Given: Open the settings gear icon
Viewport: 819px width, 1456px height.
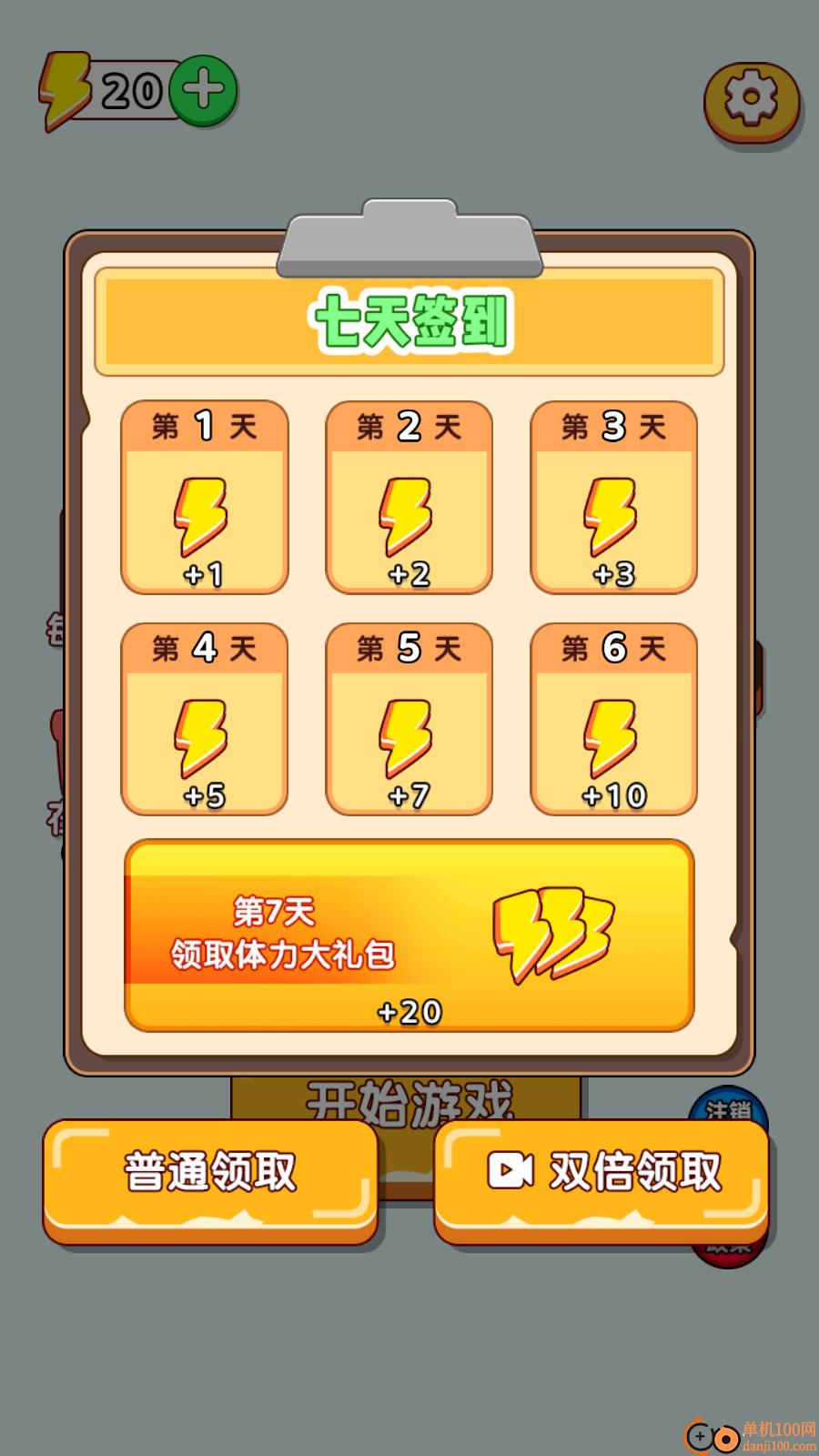Looking at the screenshot, I should [752, 100].
